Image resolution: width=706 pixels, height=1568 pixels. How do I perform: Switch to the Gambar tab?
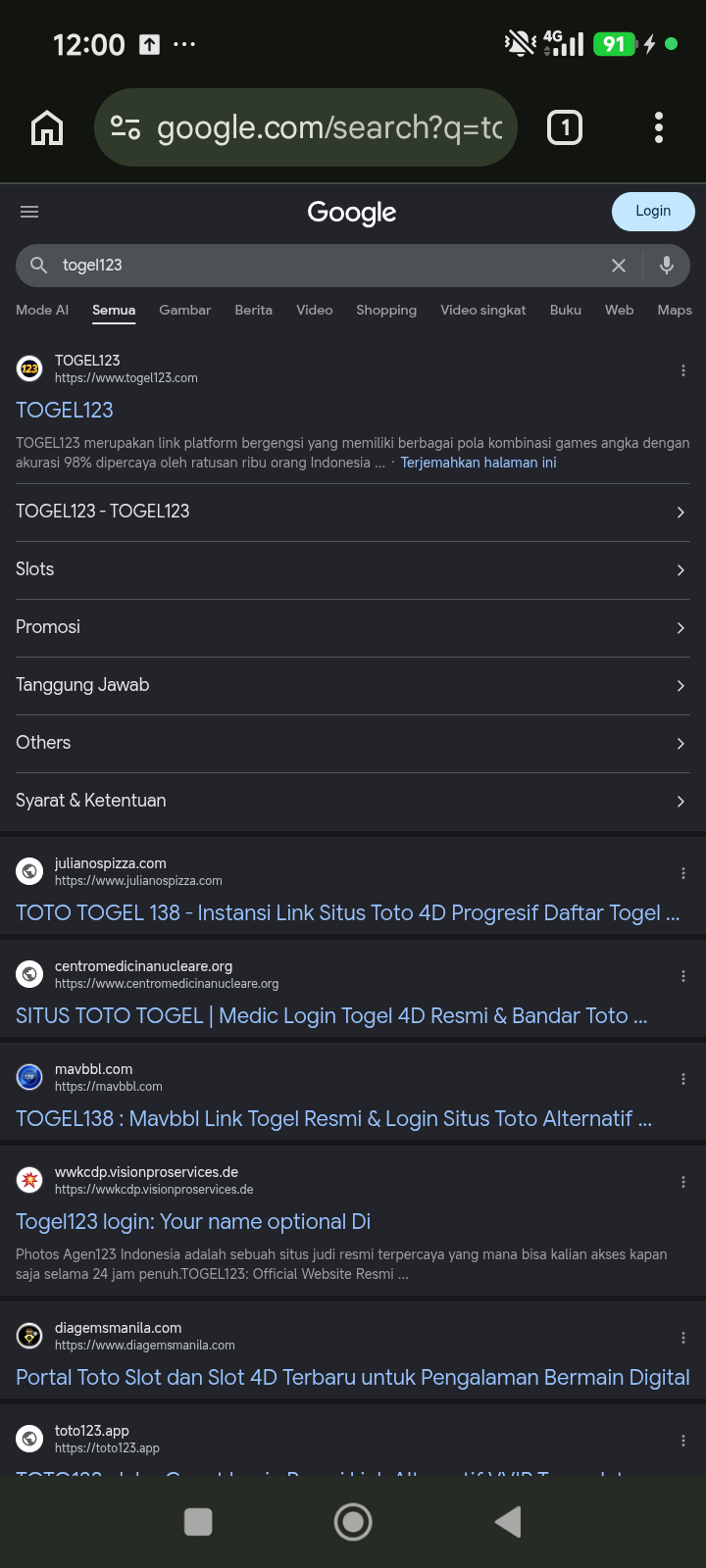185,310
